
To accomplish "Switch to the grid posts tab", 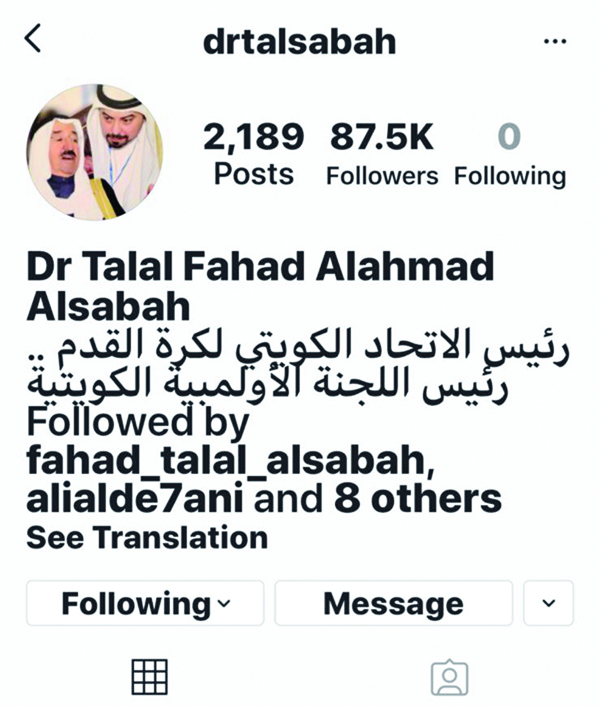I will [x=149, y=677].
